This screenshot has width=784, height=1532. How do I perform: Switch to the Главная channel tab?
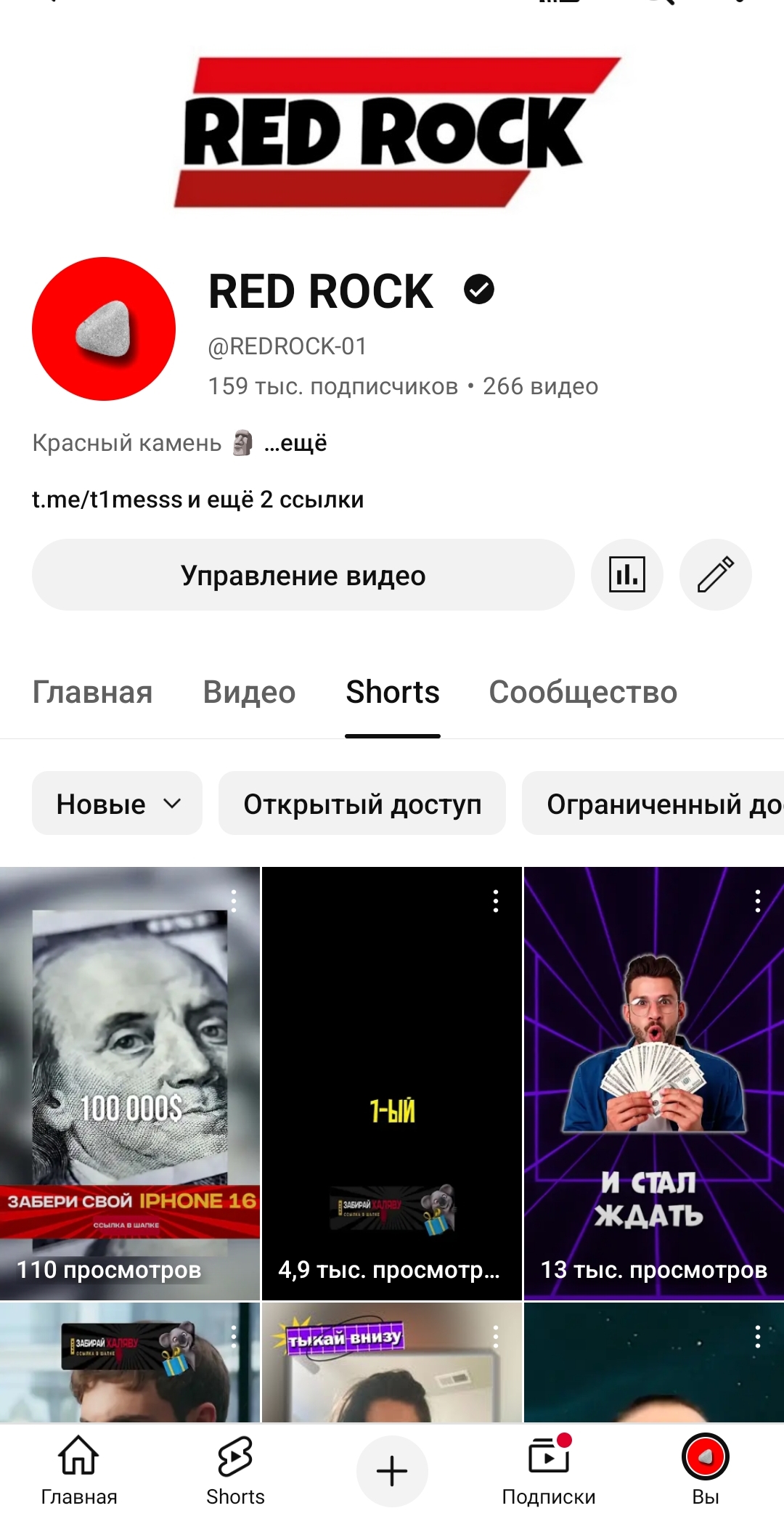coord(92,692)
